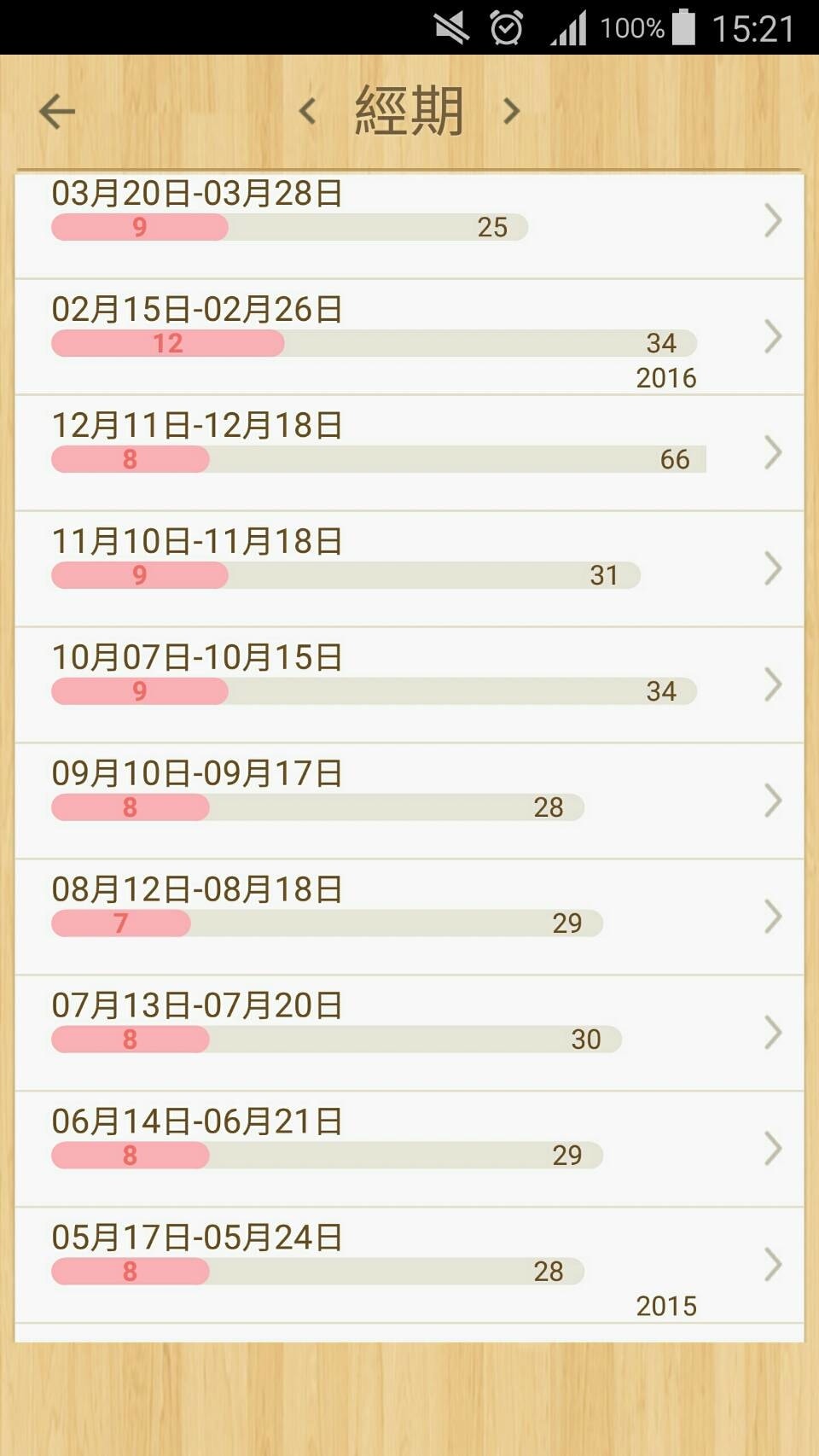Go back using the top-left arrow
Image resolution: width=819 pixels, height=1456 pixels.
(57, 112)
